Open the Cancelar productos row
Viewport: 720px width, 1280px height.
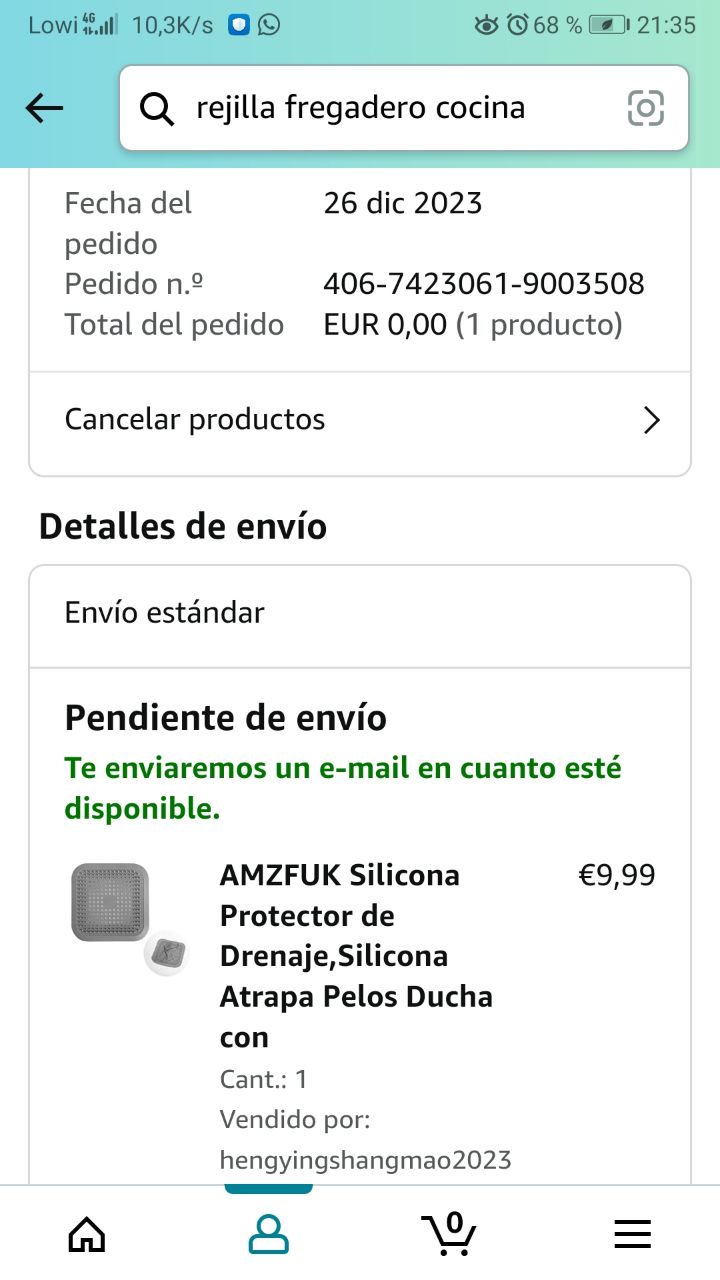tap(360, 420)
